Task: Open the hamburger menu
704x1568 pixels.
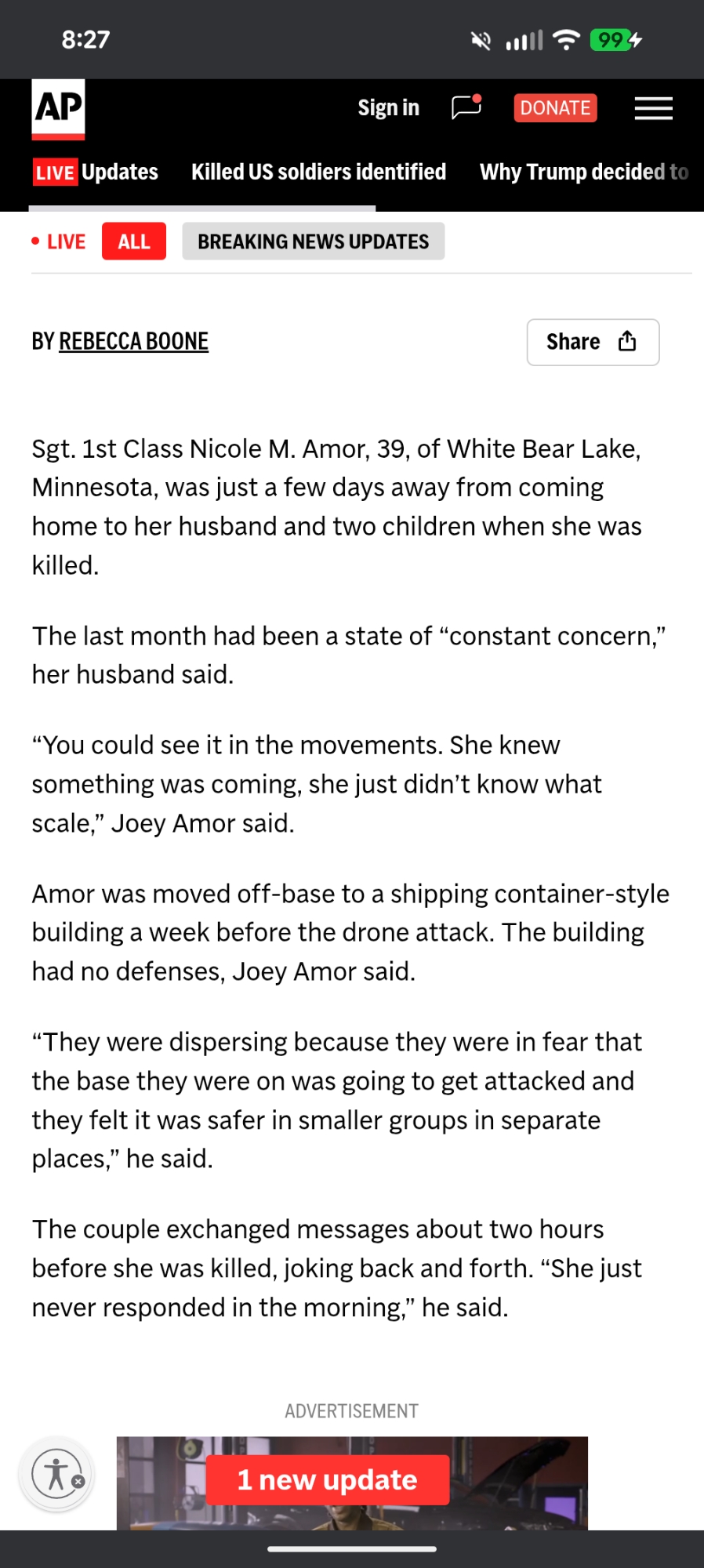Action: point(653,108)
